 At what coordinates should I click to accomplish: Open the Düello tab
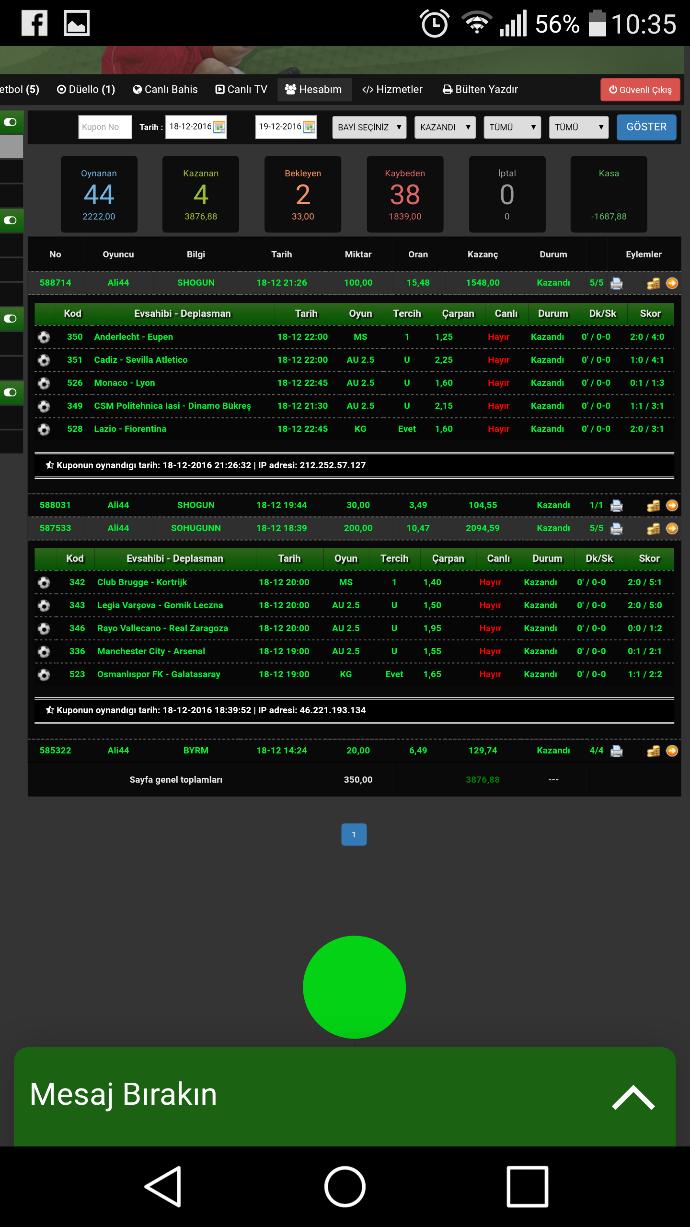click(x=86, y=89)
